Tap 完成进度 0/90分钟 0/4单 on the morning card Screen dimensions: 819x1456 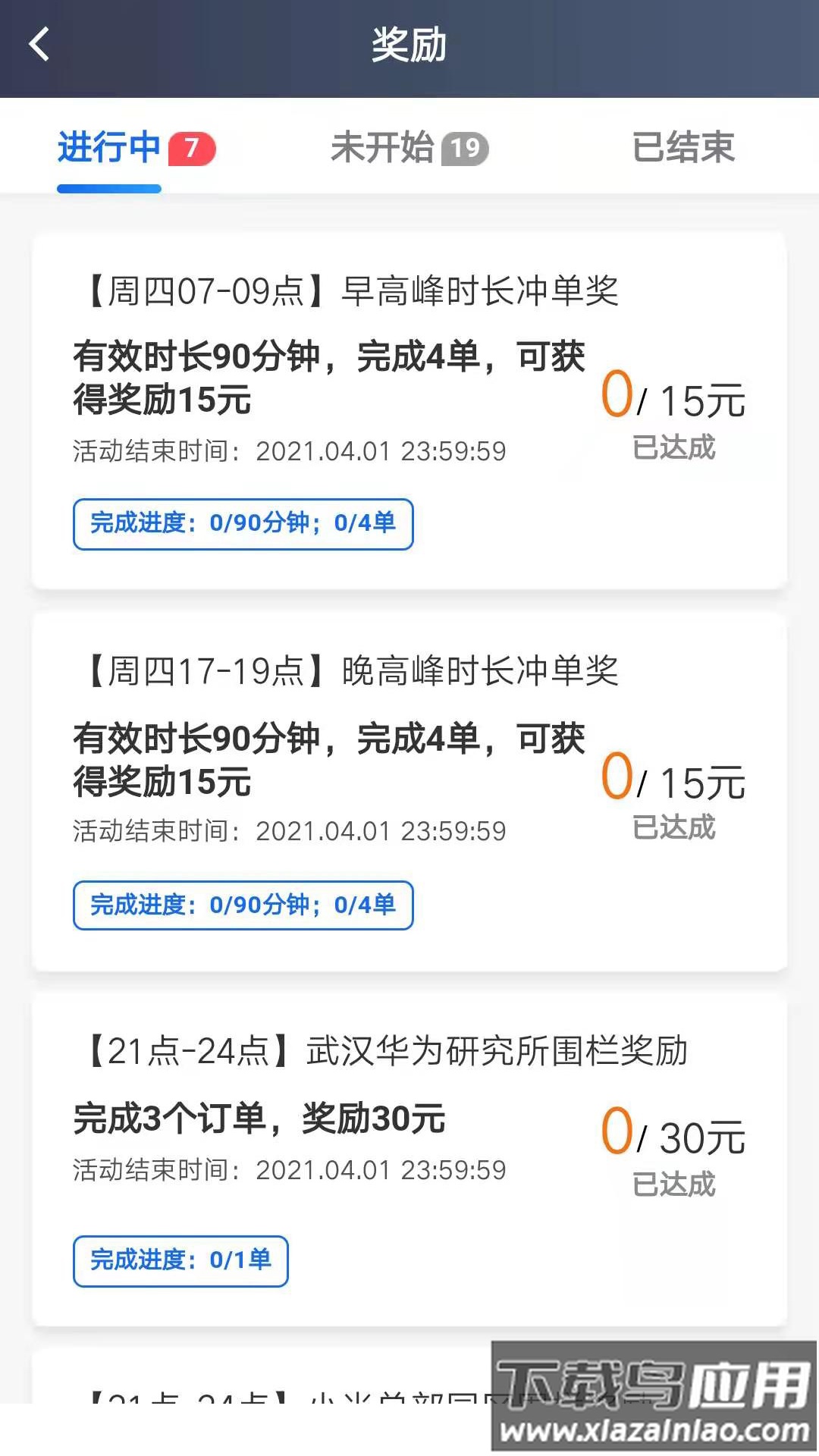click(x=241, y=524)
